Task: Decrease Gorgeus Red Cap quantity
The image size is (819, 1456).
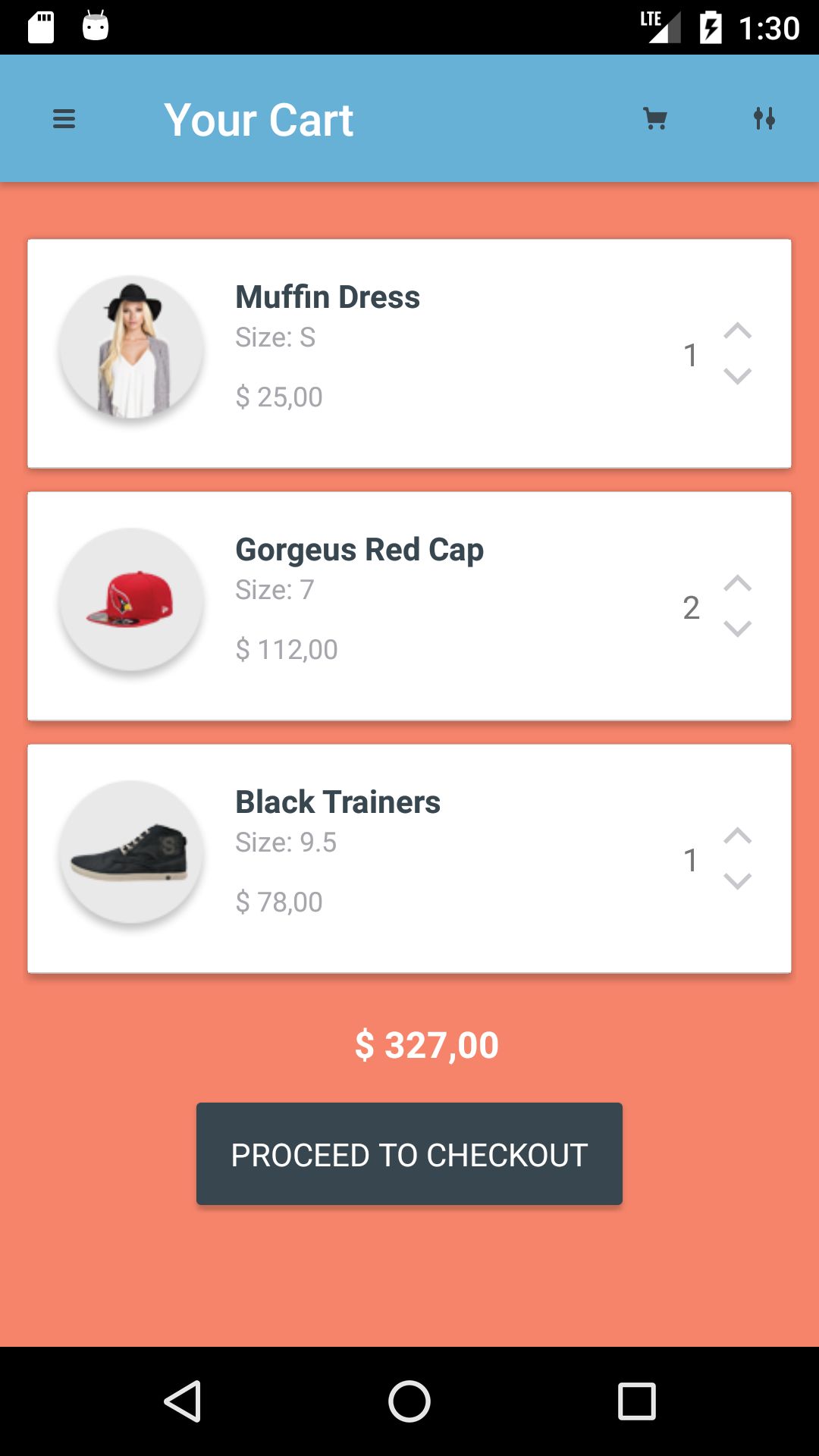Action: tap(737, 629)
